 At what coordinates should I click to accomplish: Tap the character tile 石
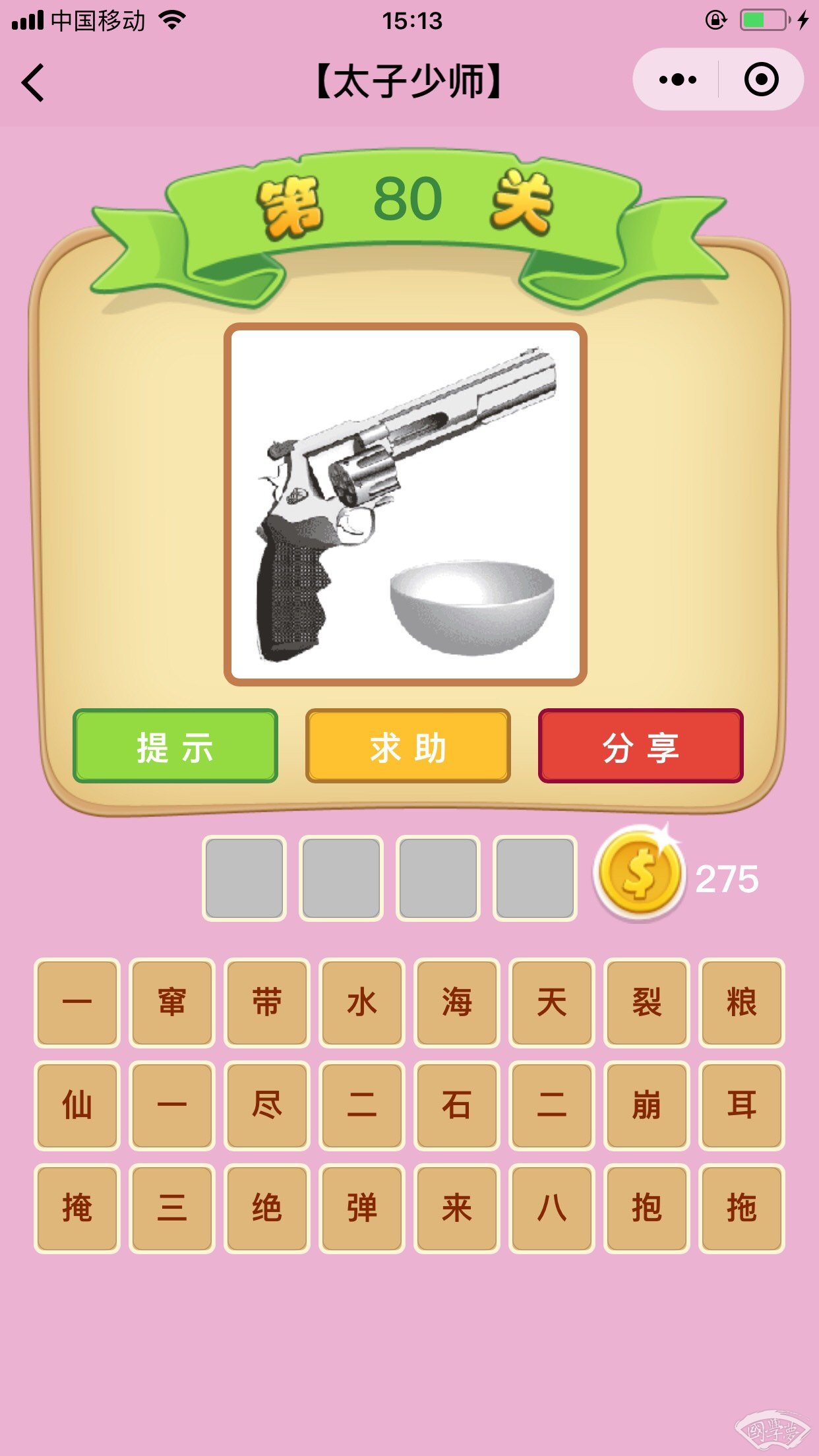[x=456, y=1105]
